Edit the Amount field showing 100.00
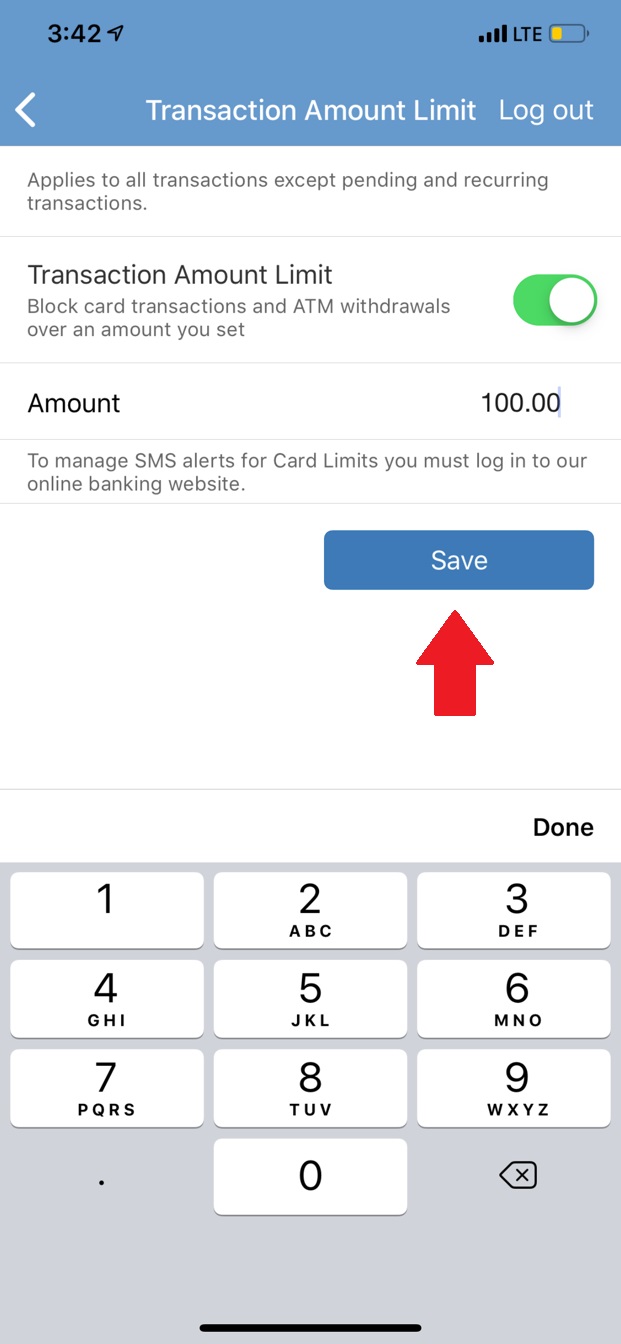 coord(519,403)
